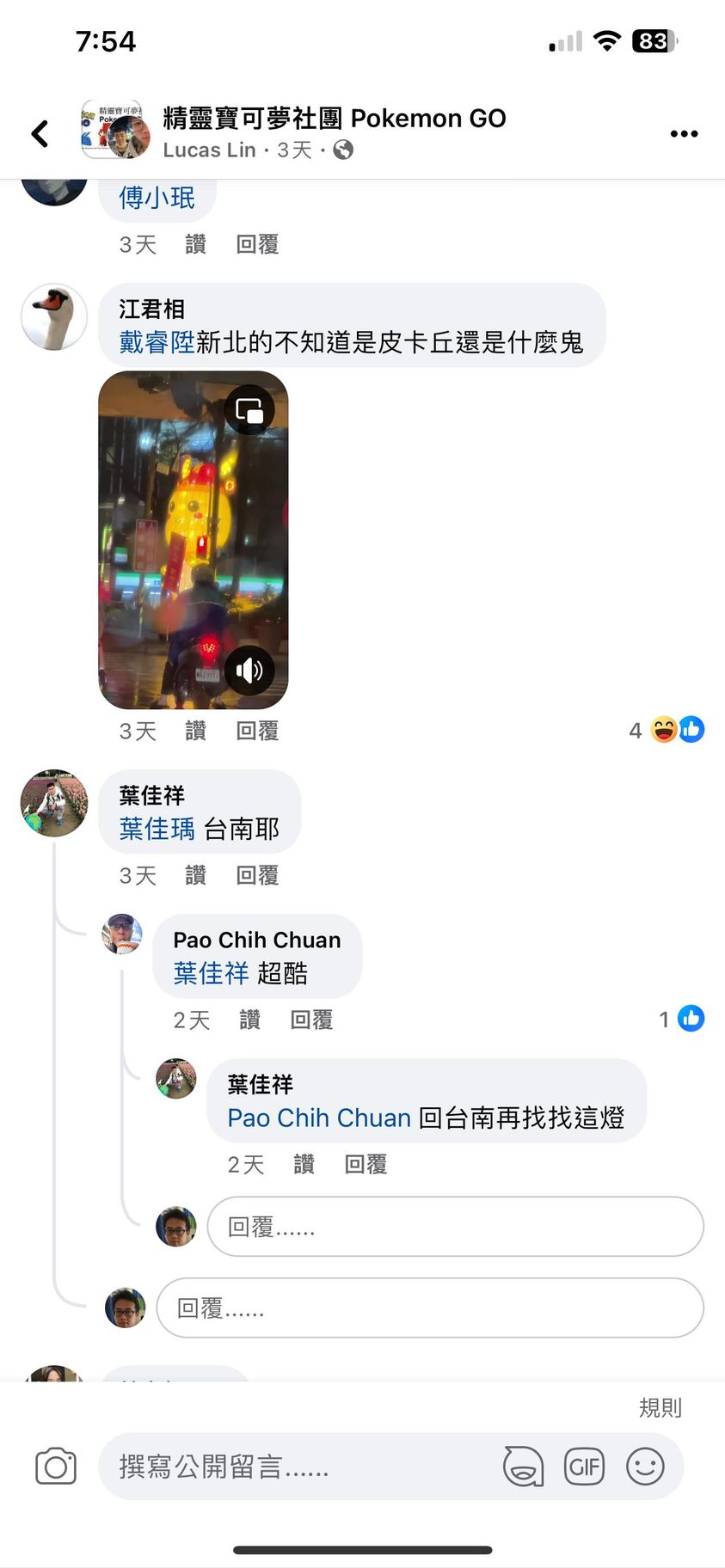The width and height of the screenshot is (725, 1568).
Task: Attach a photo with the camera icon
Action: coord(56,1467)
